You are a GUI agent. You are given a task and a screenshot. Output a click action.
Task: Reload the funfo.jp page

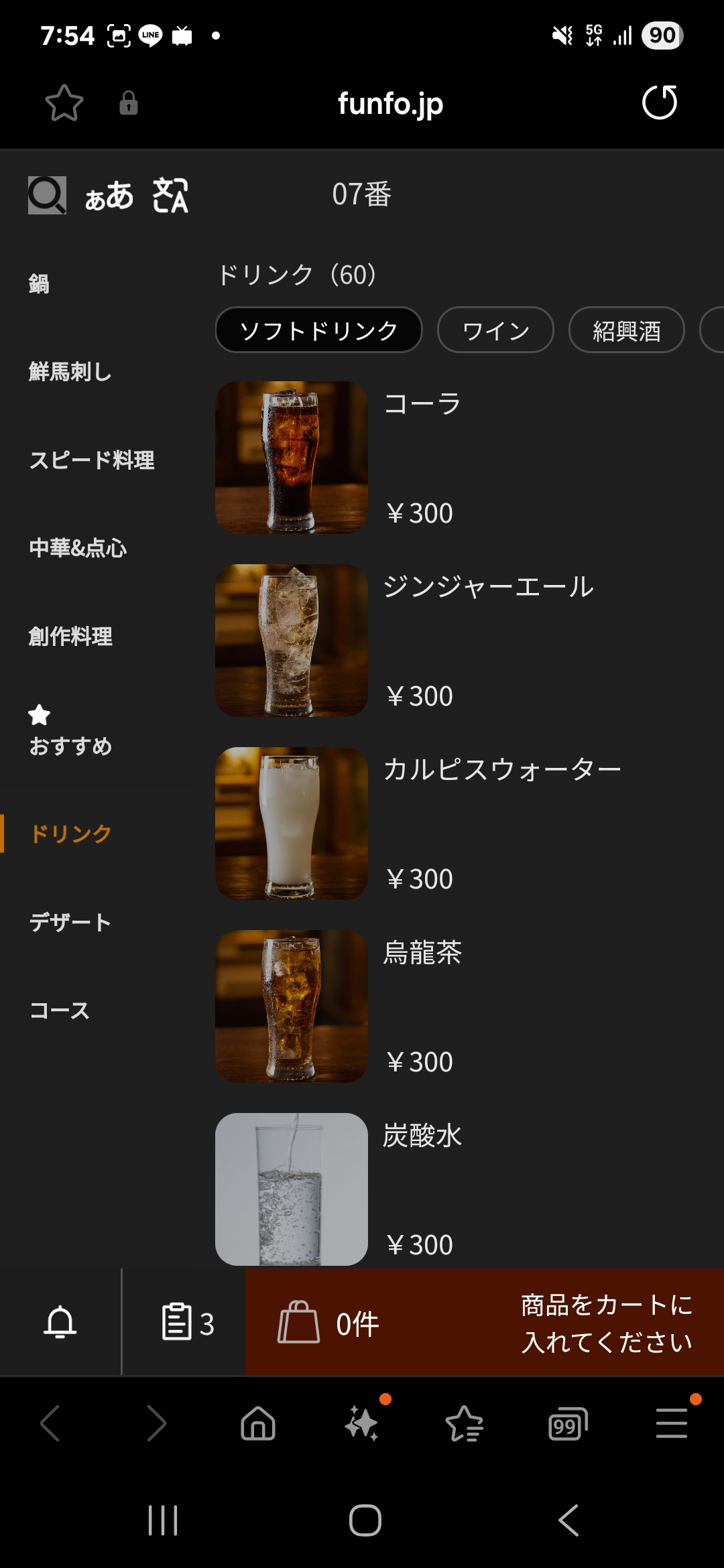[x=660, y=103]
